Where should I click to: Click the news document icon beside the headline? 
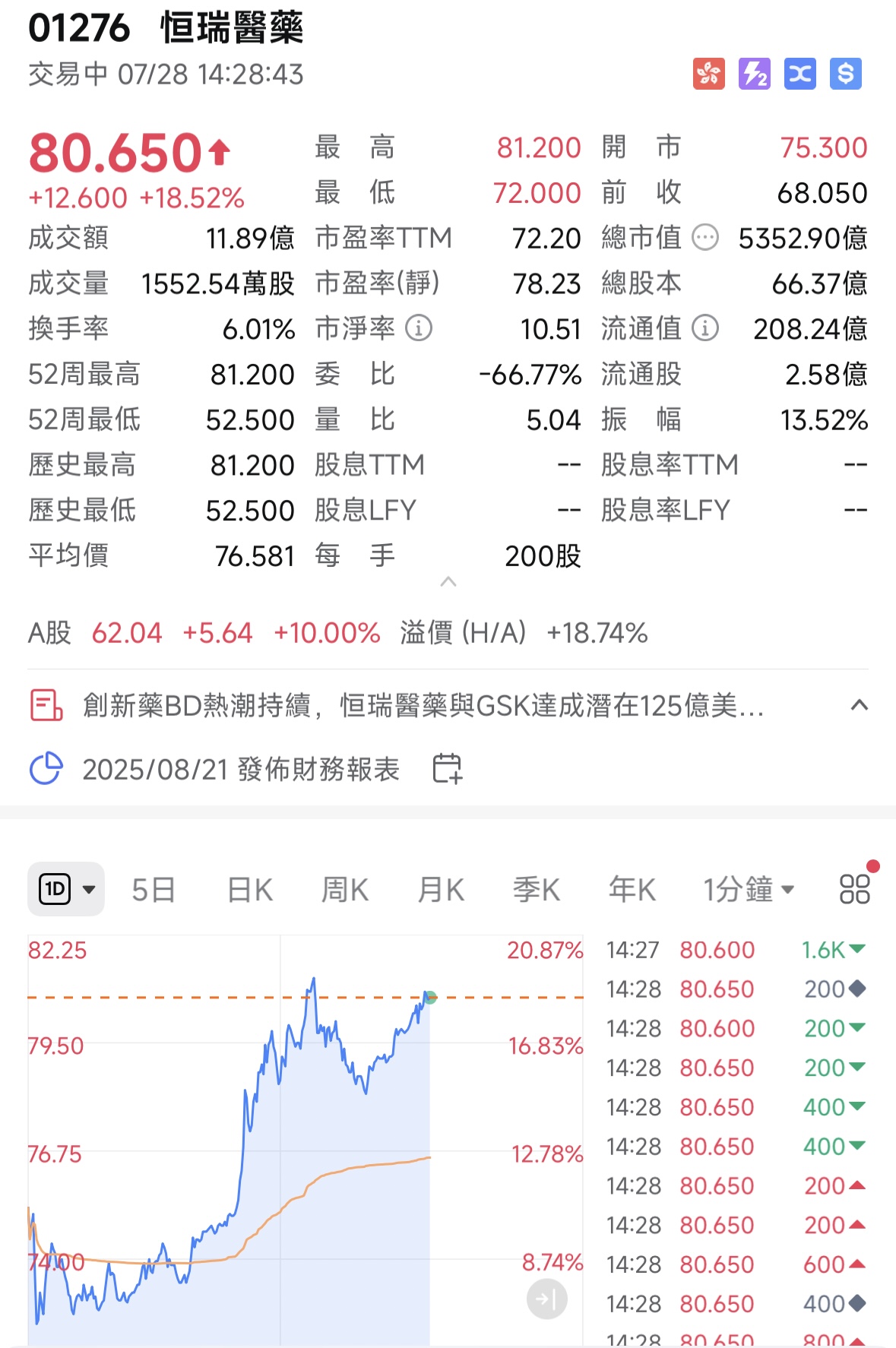[x=47, y=707]
